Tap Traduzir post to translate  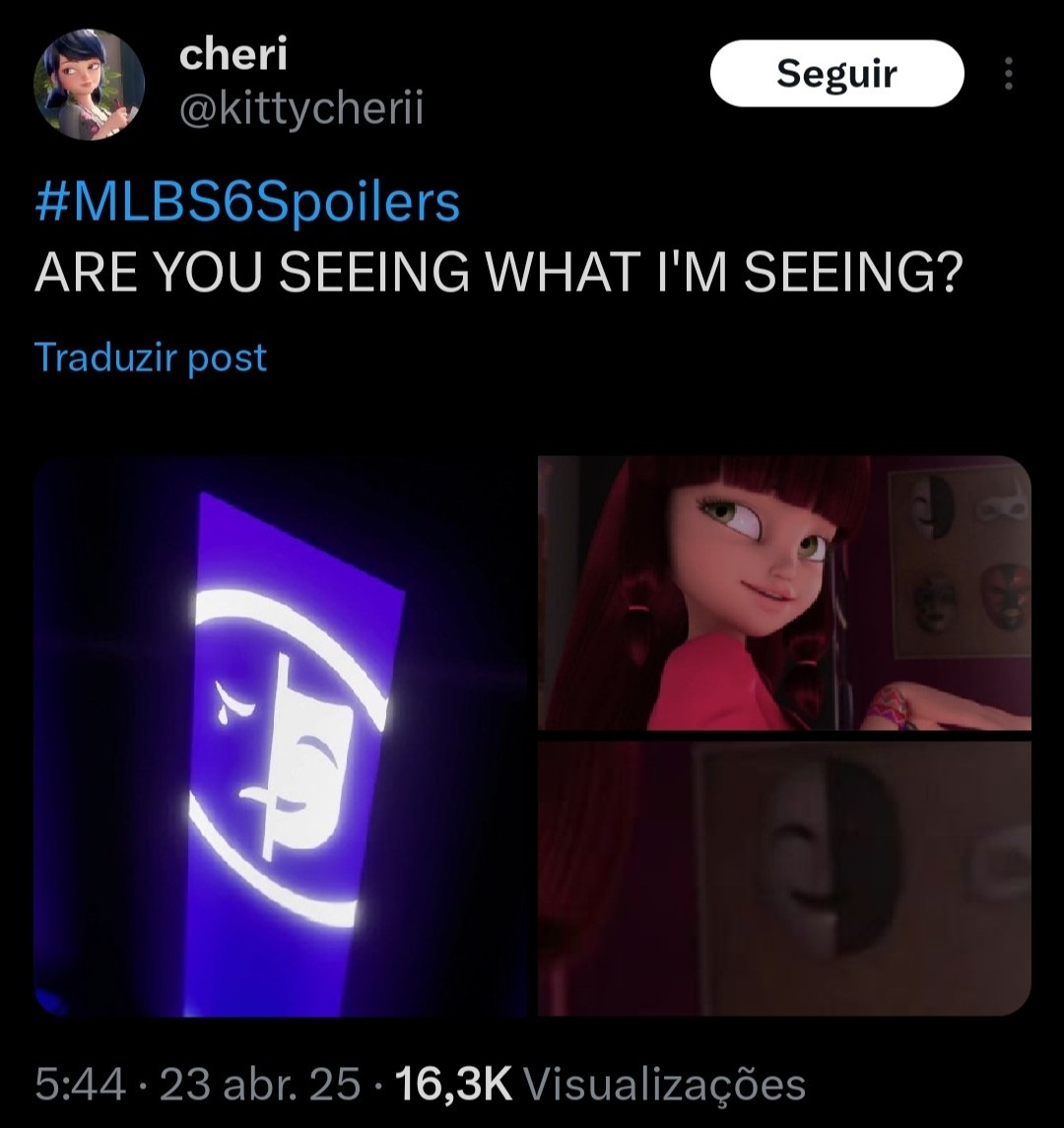pyautogui.click(x=151, y=357)
